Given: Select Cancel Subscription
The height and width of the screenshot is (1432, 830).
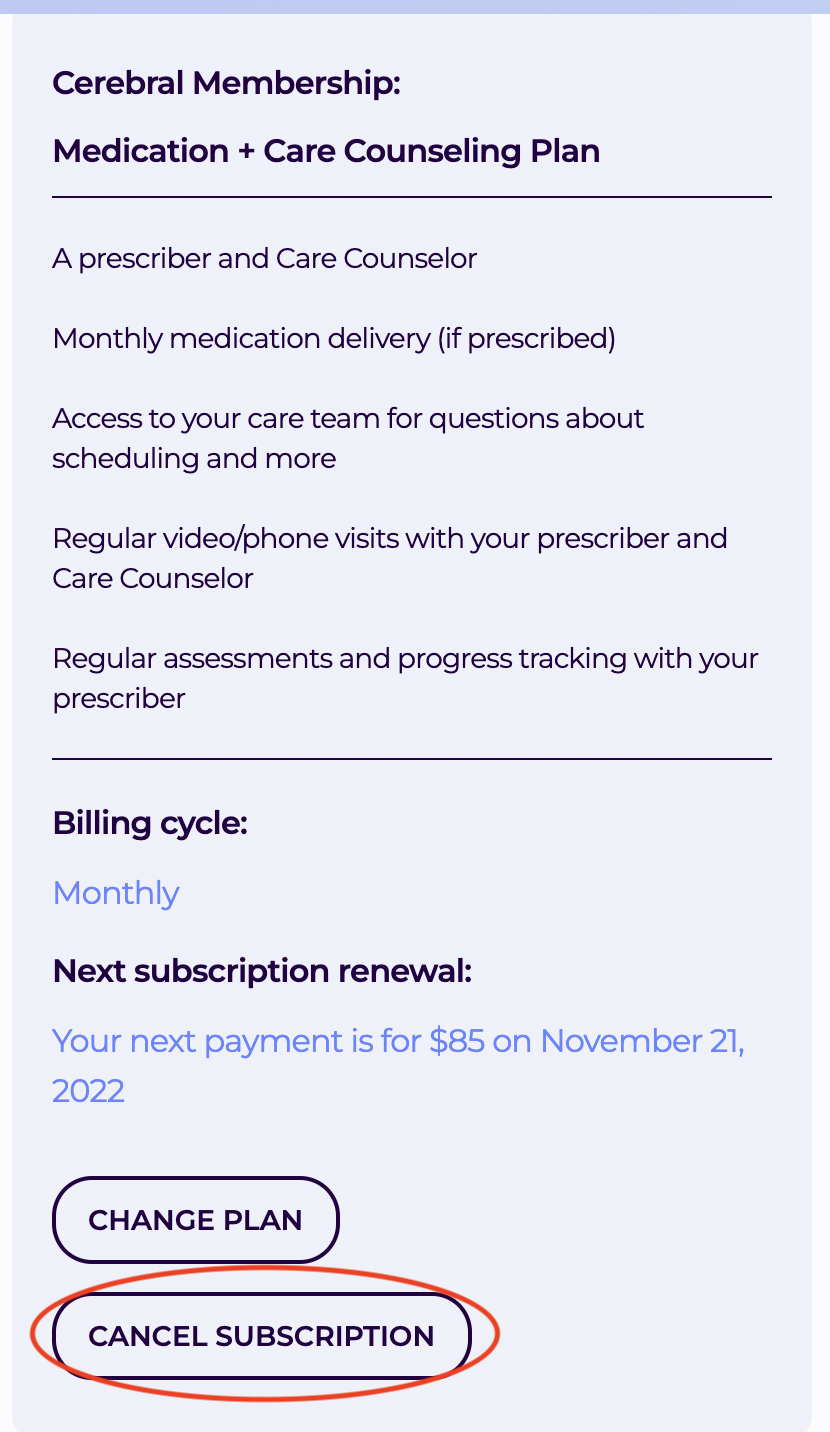Looking at the screenshot, I should pos(261,1336).
